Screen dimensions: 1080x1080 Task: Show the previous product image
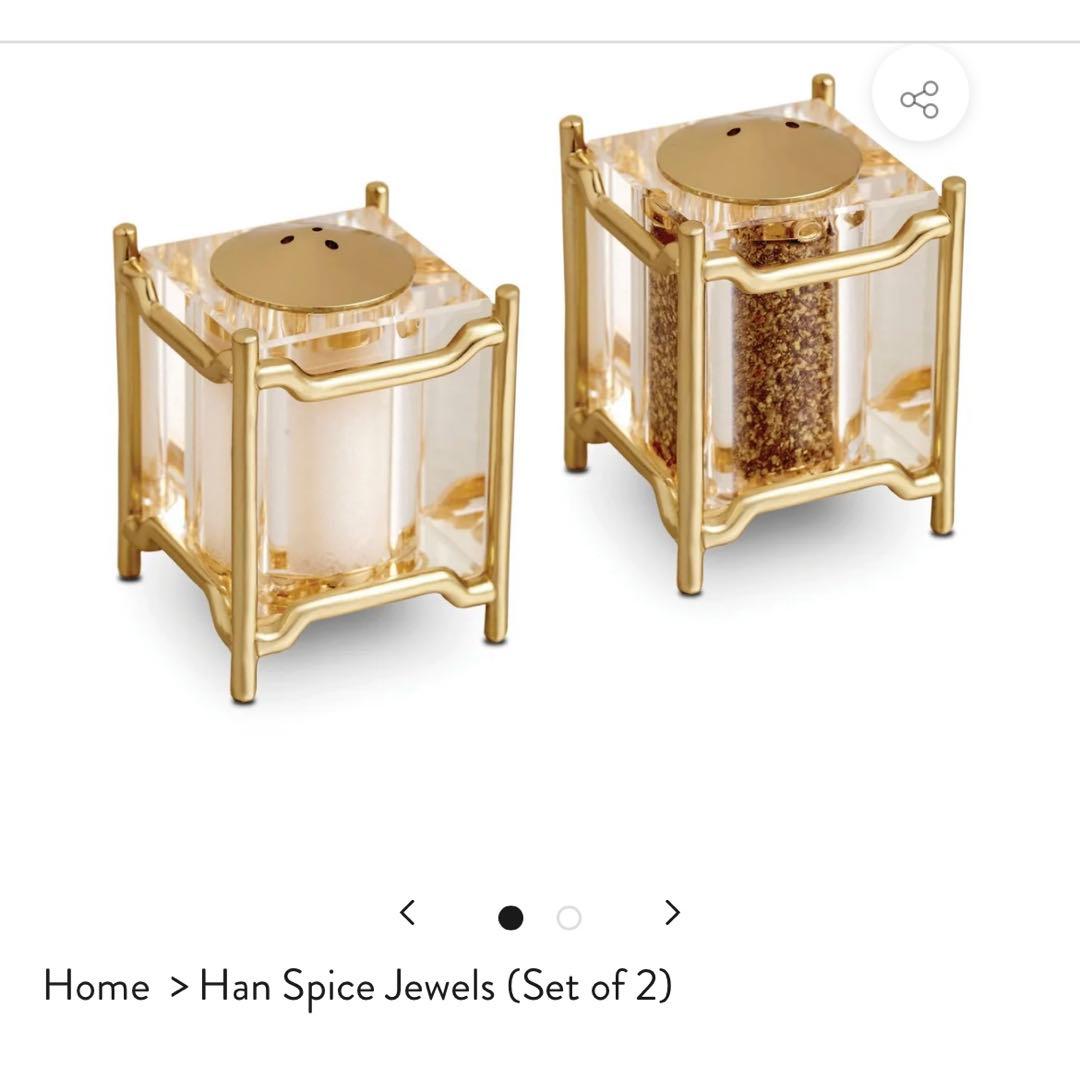coord(407,912)
